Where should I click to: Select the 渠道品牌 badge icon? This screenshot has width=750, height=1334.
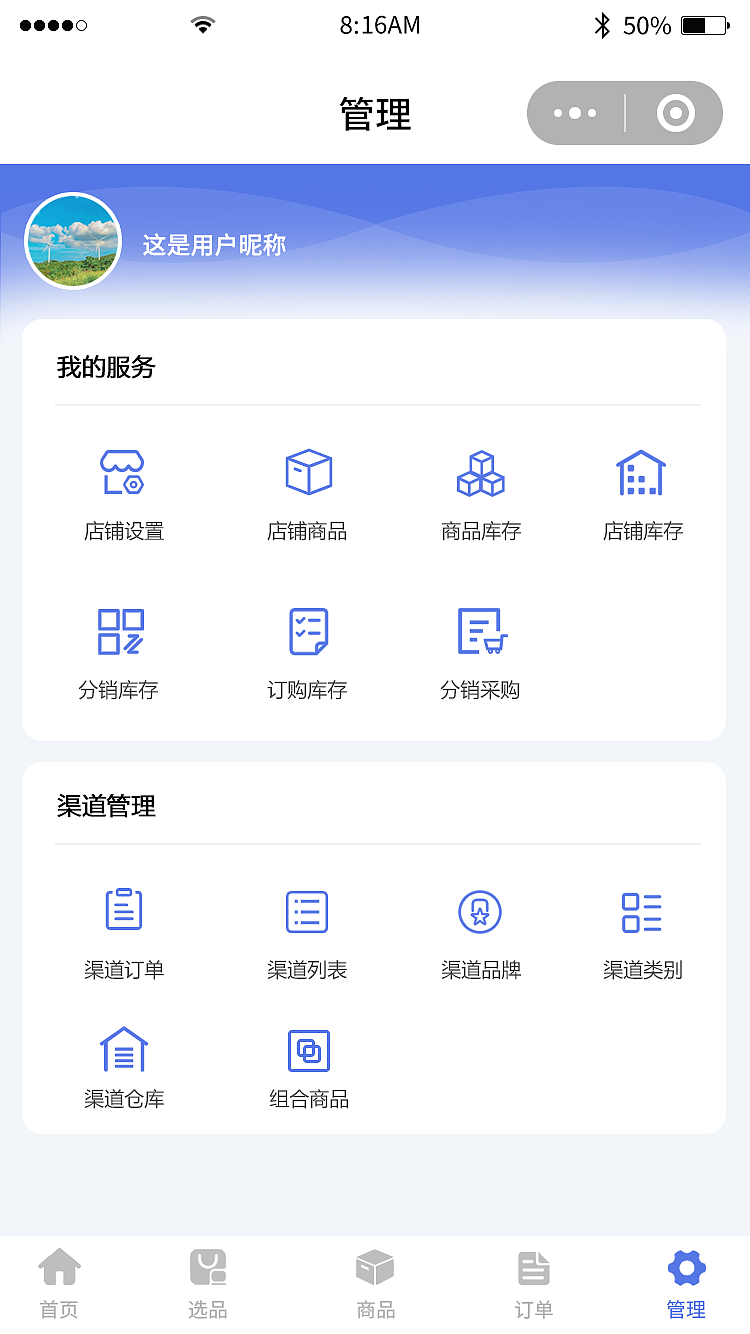(481, 911)
